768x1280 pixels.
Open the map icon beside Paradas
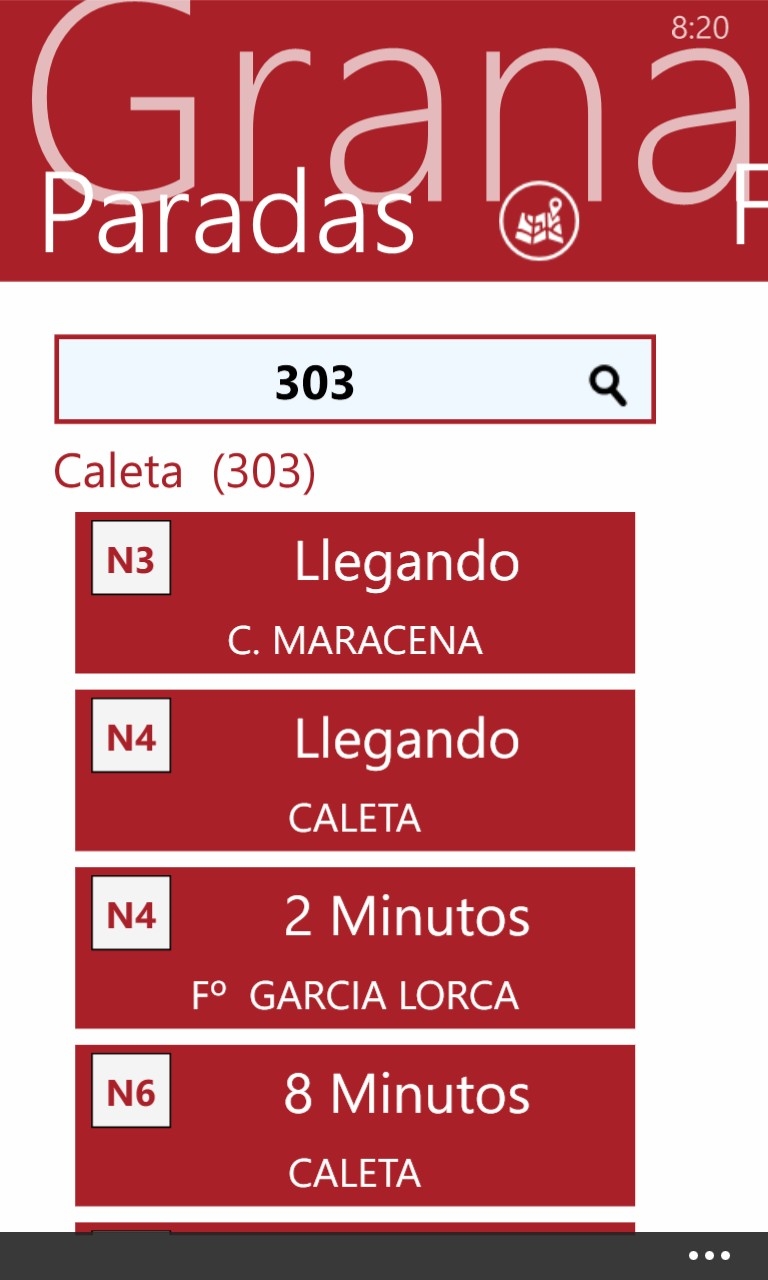(539, 222)
